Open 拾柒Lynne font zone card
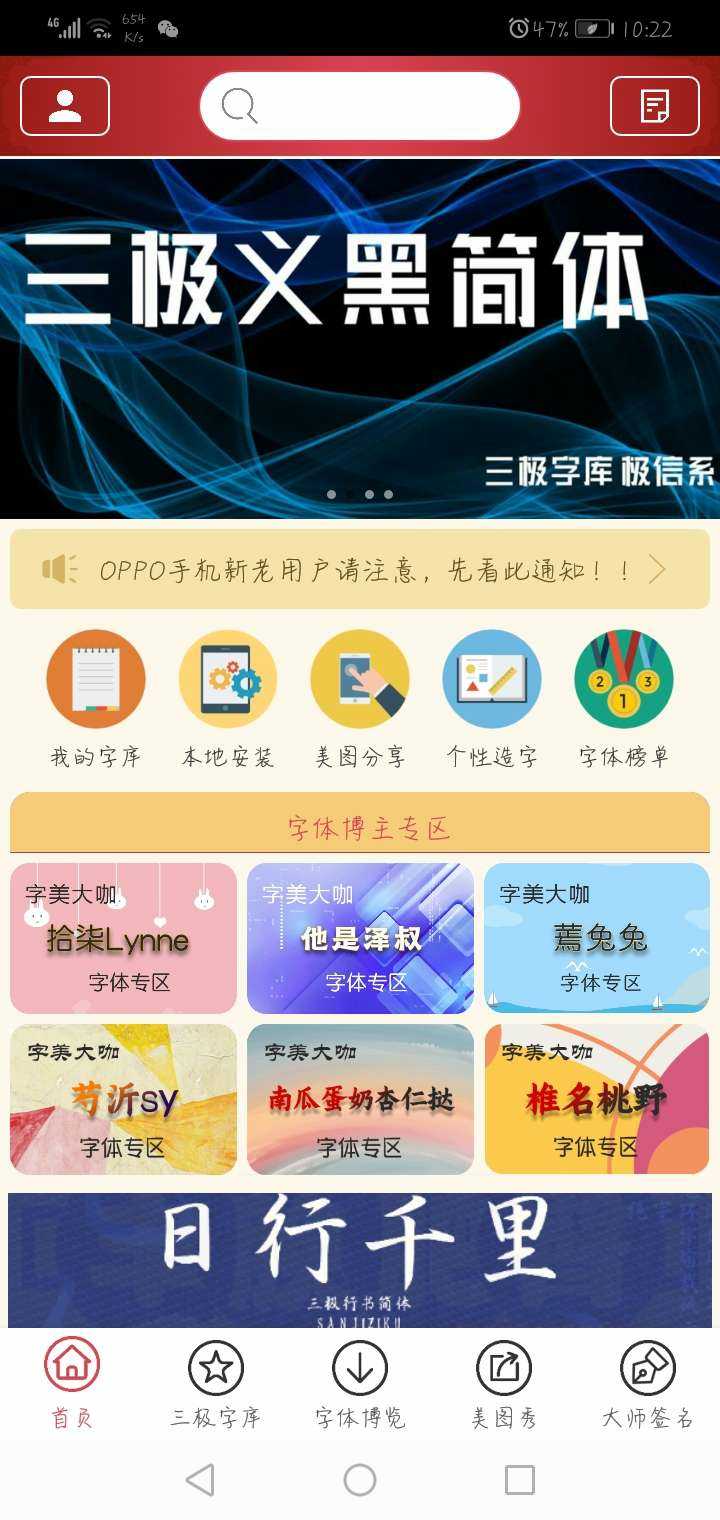Image resolution: width=720 pixels, height=1520 pixels. (x=123, y=938)
